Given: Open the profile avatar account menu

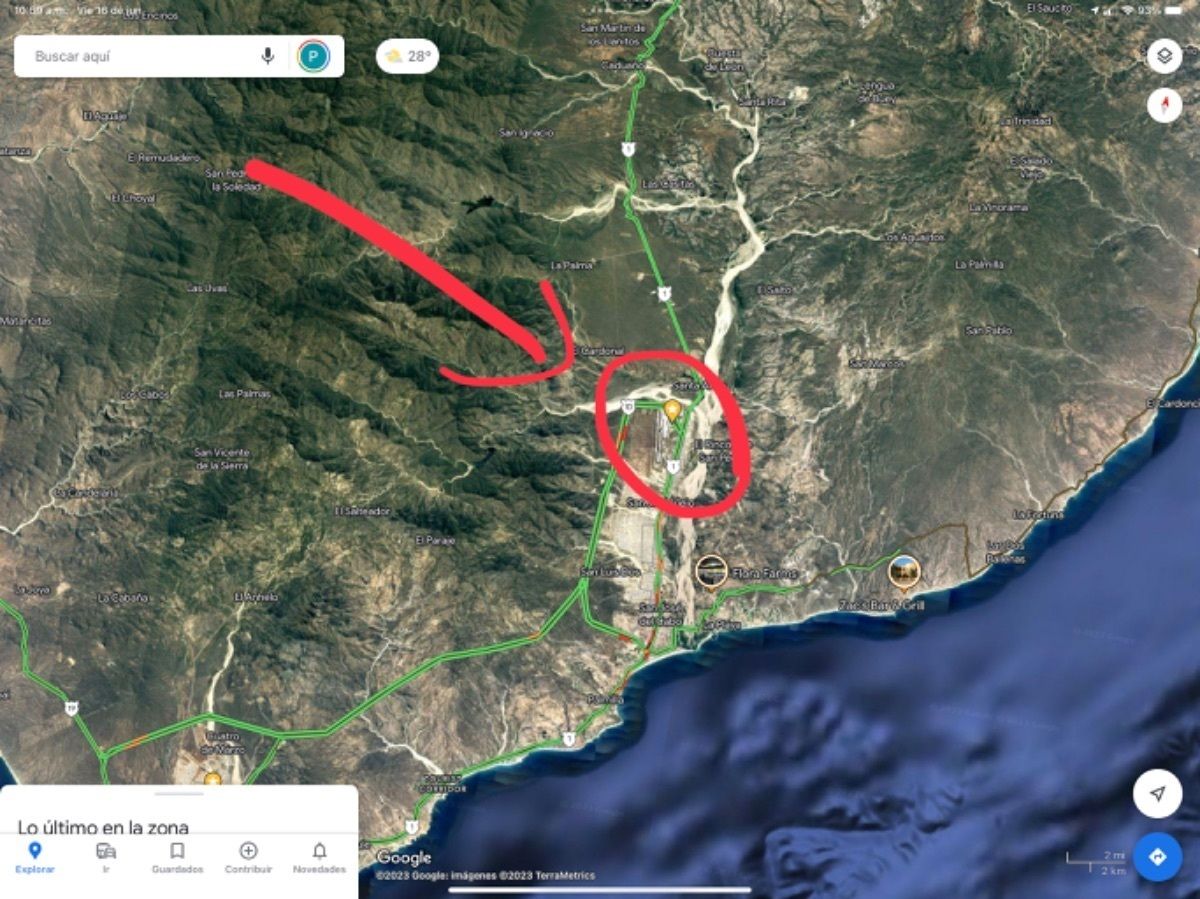Looking at the screenshot, I should click(313, 56).
